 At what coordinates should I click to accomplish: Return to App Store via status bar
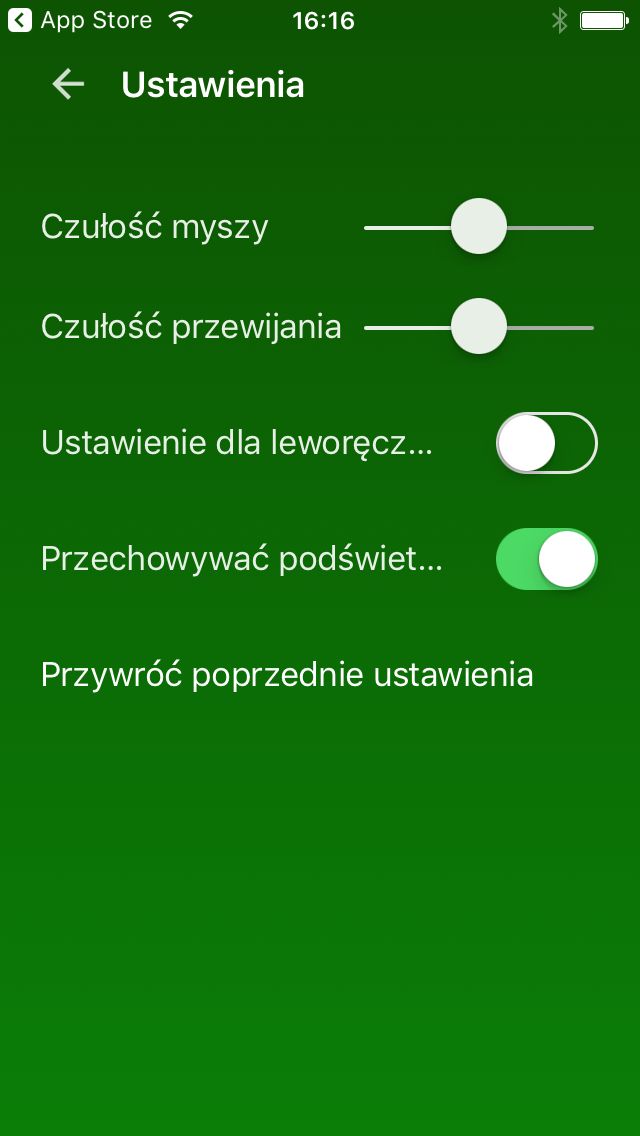point(80,20)
